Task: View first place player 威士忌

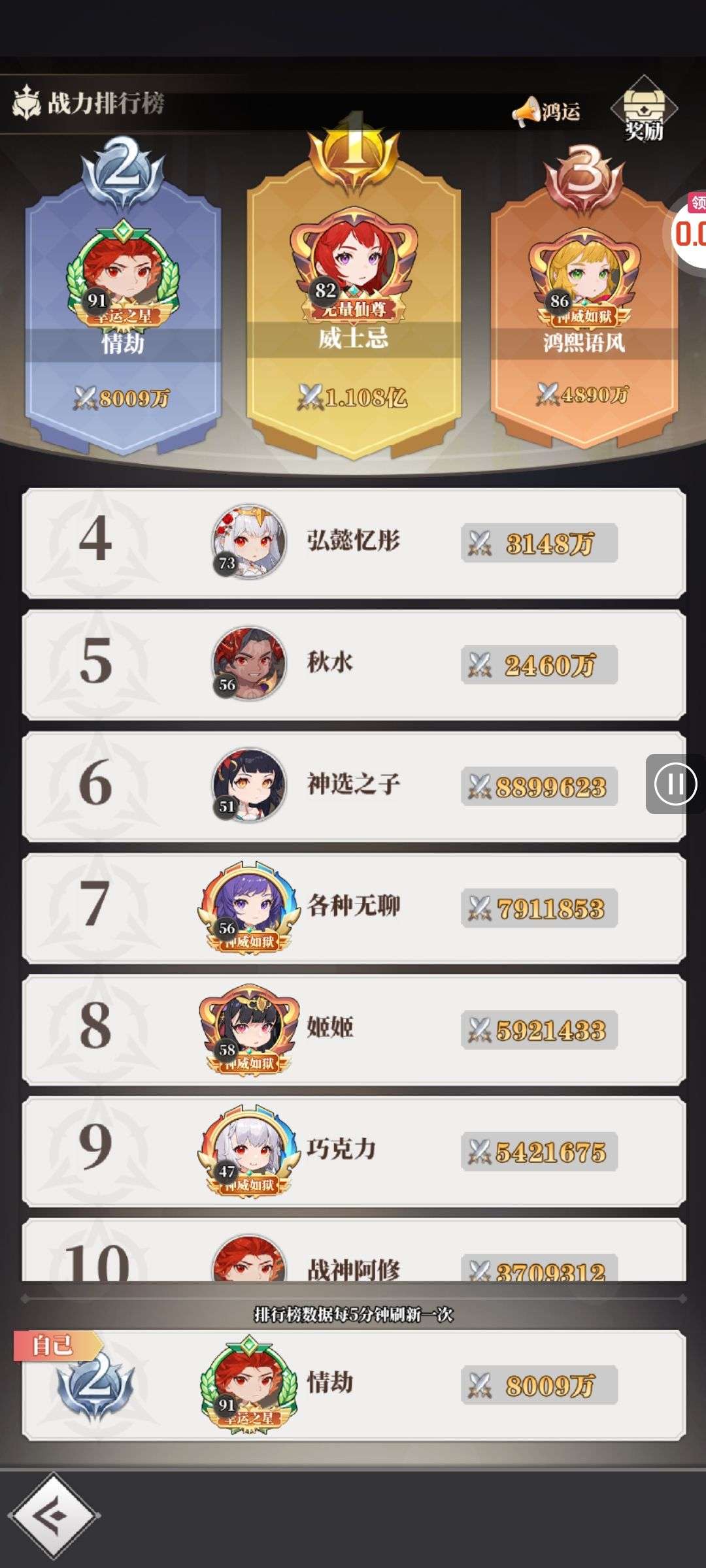Action: [x=353, y=307]
